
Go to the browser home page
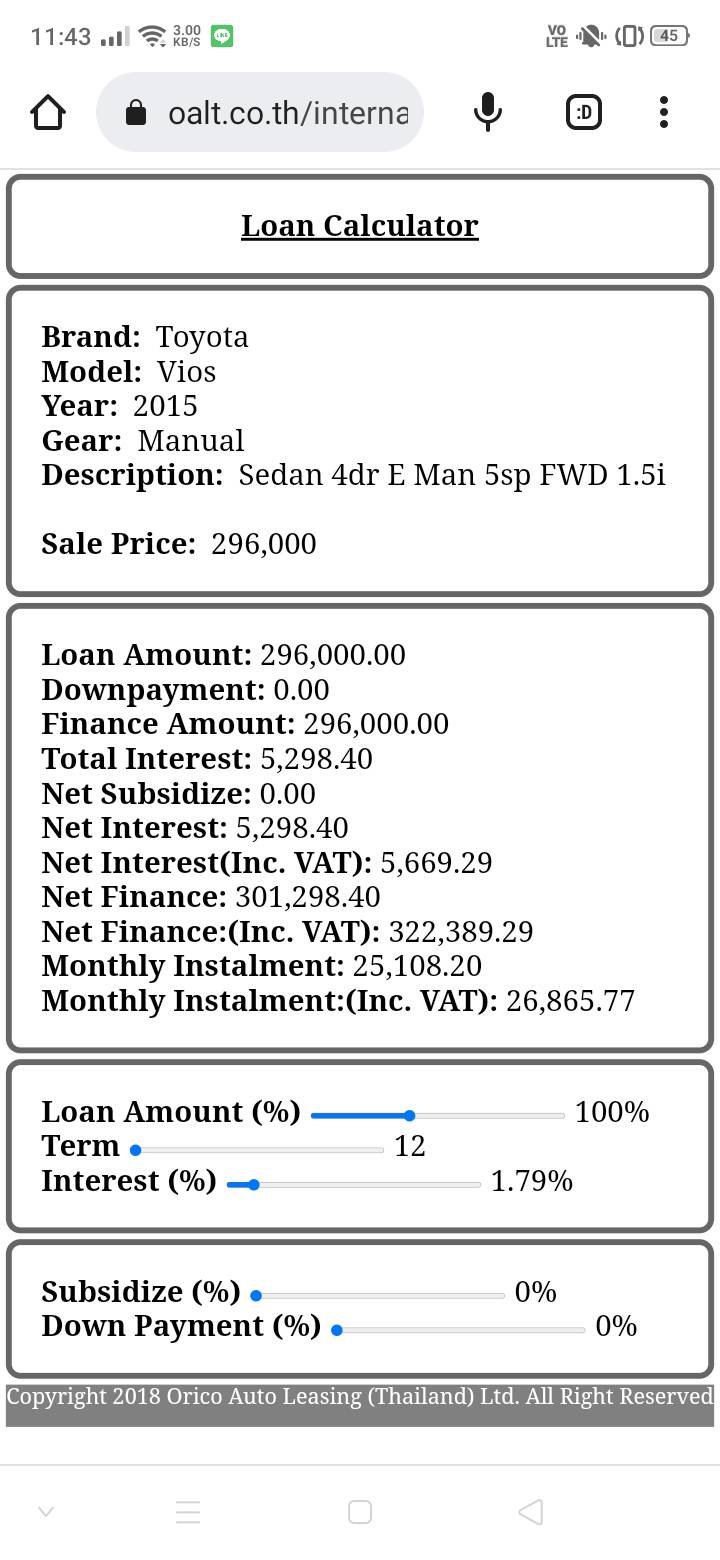(x=48, y=113)
